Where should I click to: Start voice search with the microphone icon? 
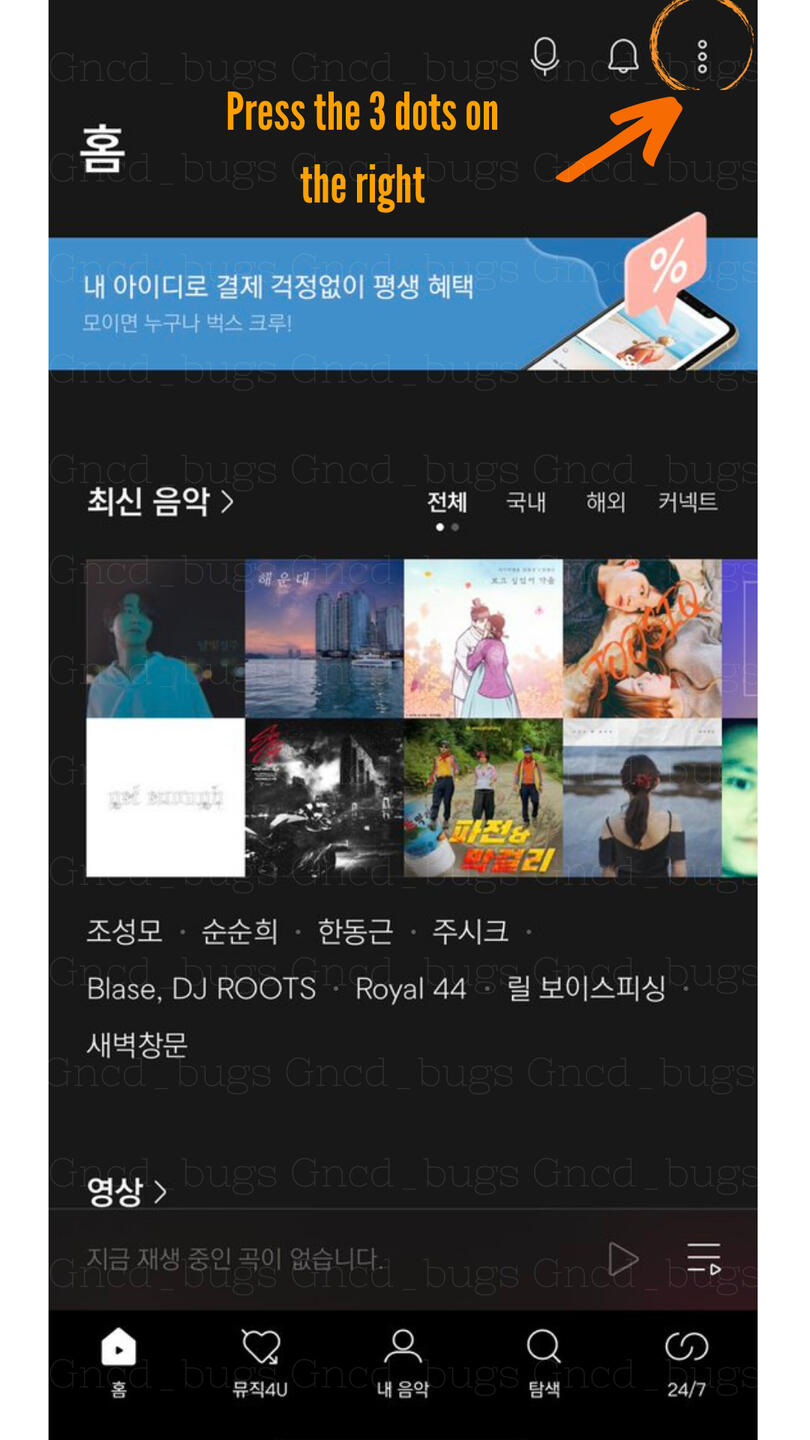tap(544, 57)
